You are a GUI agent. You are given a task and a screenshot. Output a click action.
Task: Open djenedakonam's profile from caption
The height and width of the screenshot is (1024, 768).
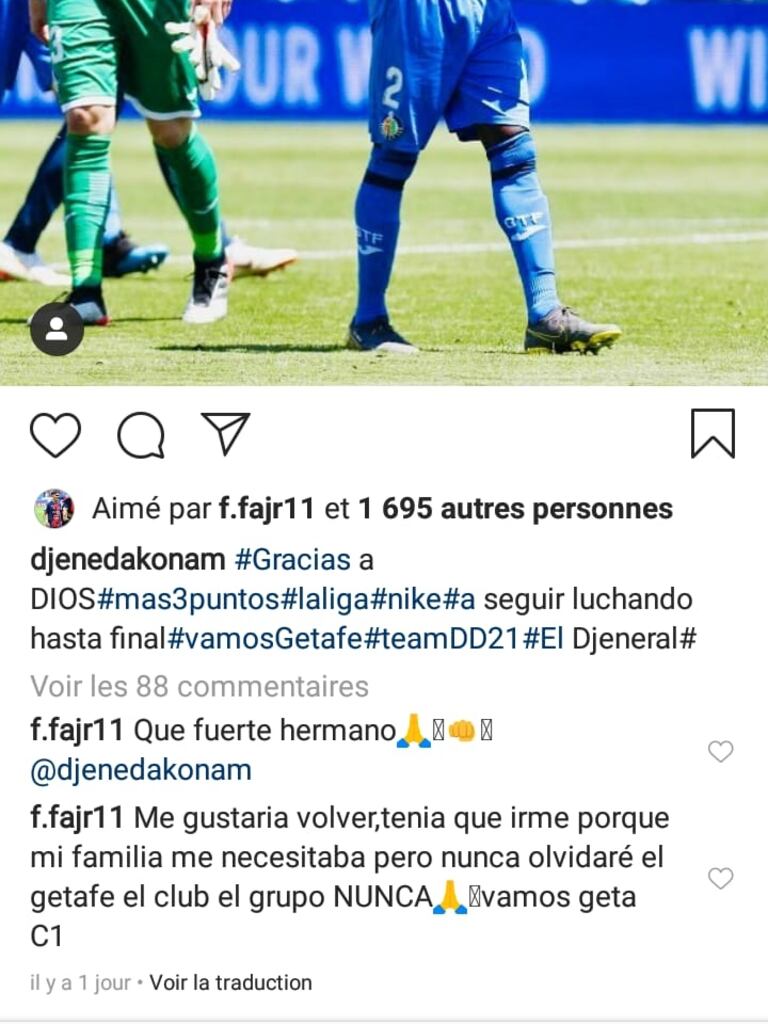point(128,559)
